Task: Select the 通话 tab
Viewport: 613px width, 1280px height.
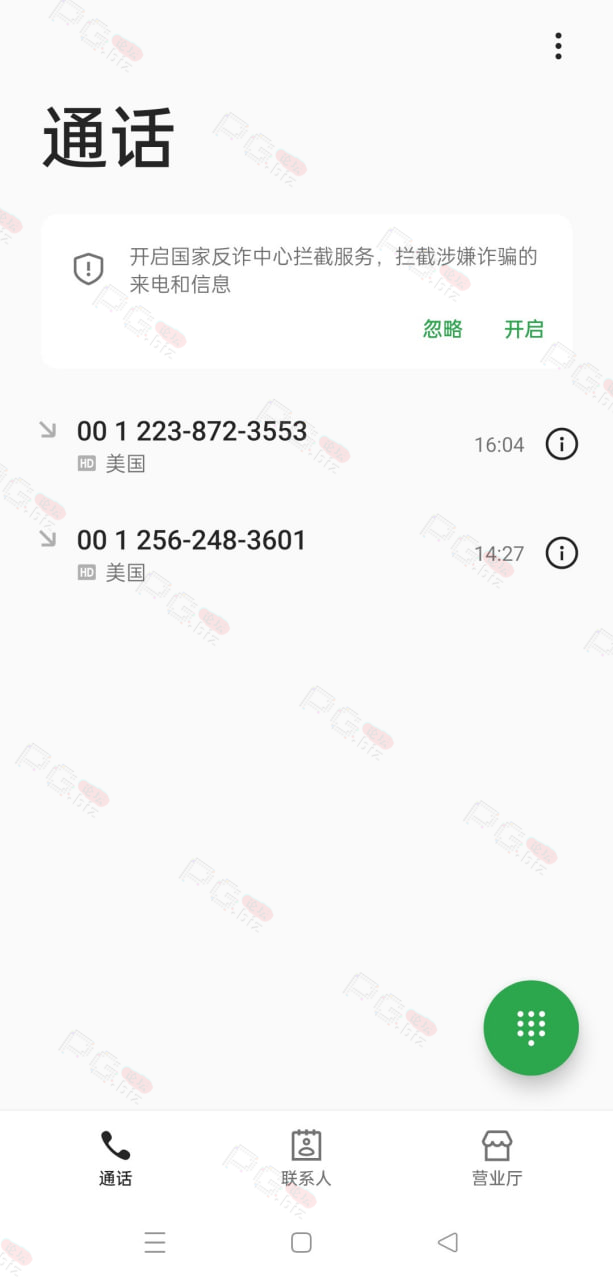Action: click(x=115, y=1158)
